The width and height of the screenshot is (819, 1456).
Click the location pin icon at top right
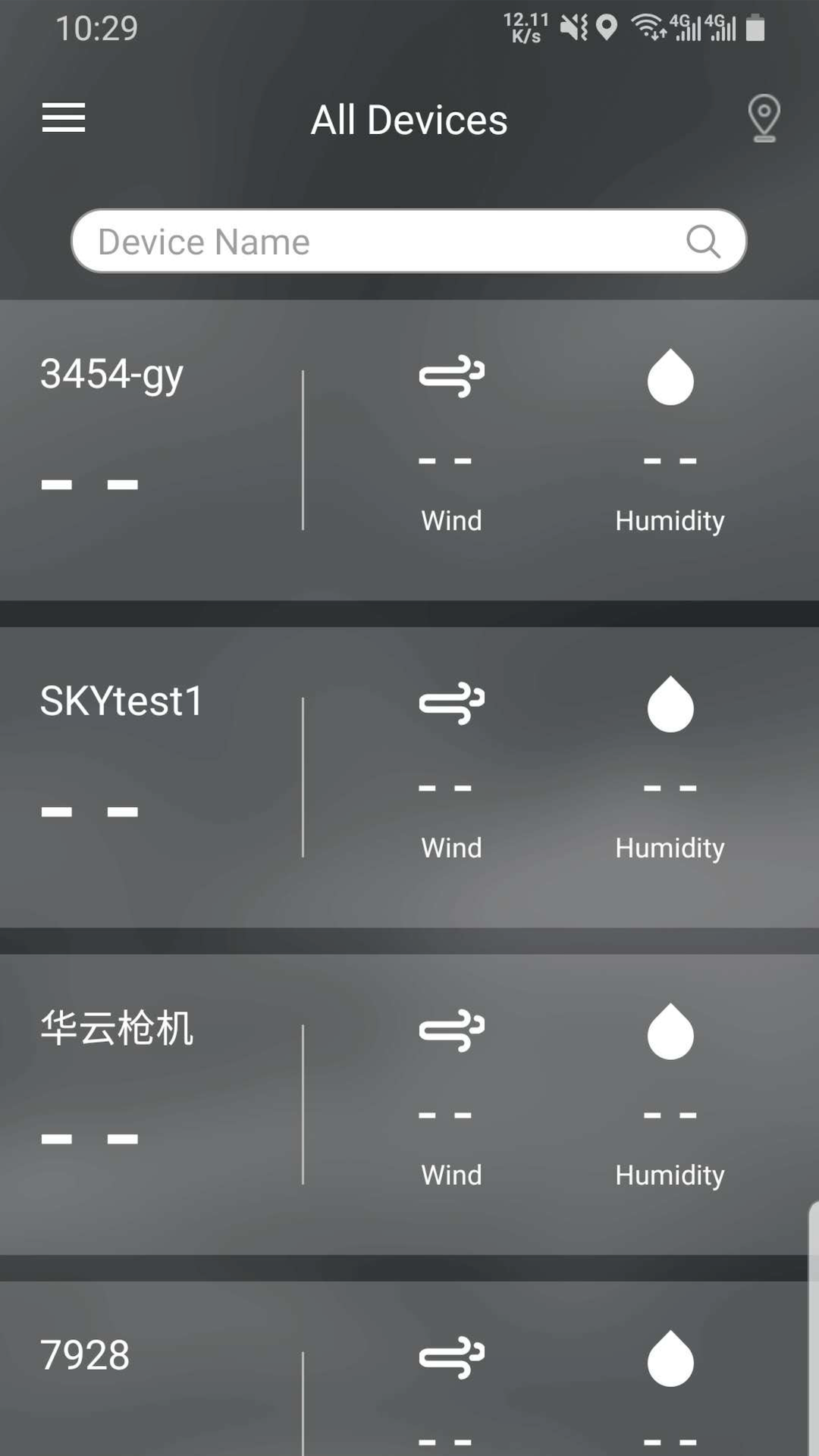764,118
